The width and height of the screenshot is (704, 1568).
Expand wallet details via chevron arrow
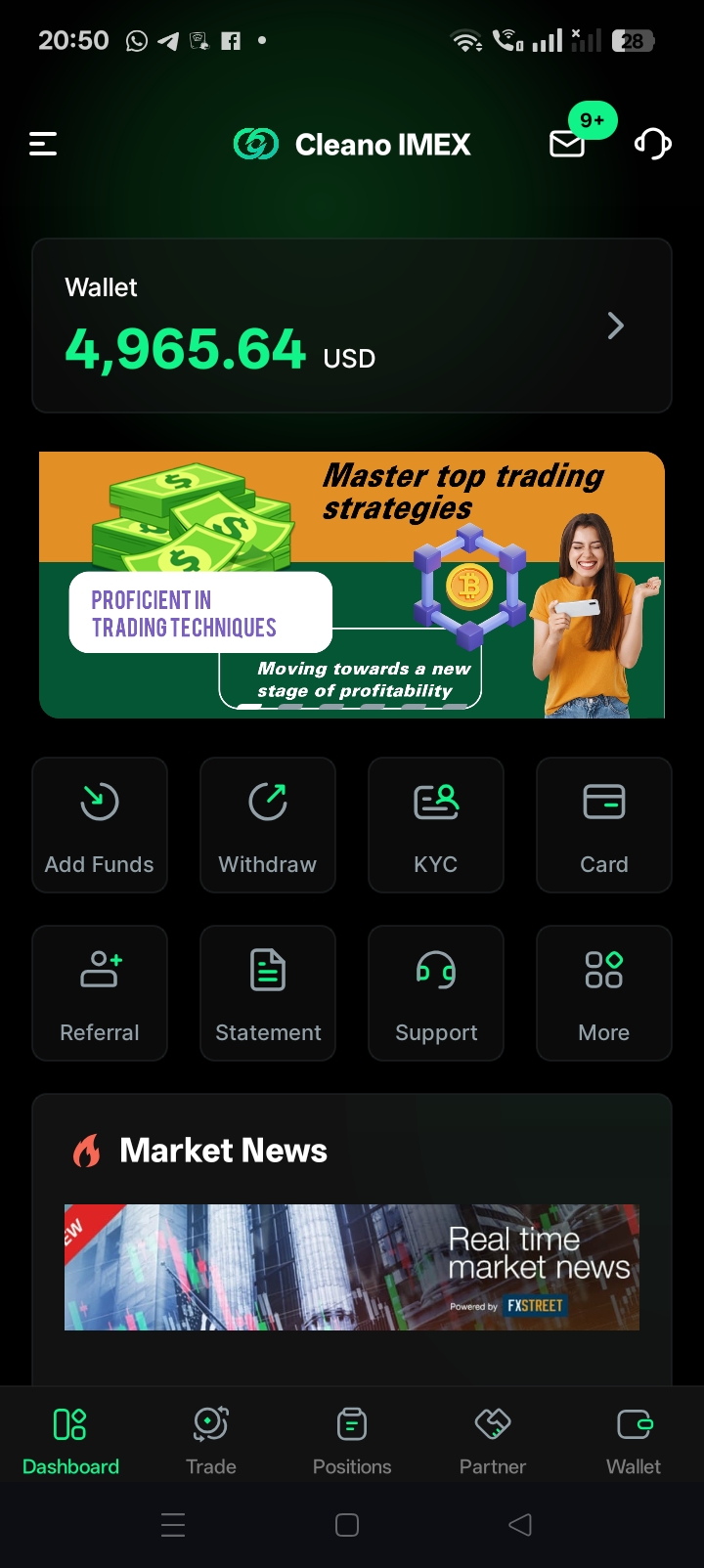tap(615, 326)
